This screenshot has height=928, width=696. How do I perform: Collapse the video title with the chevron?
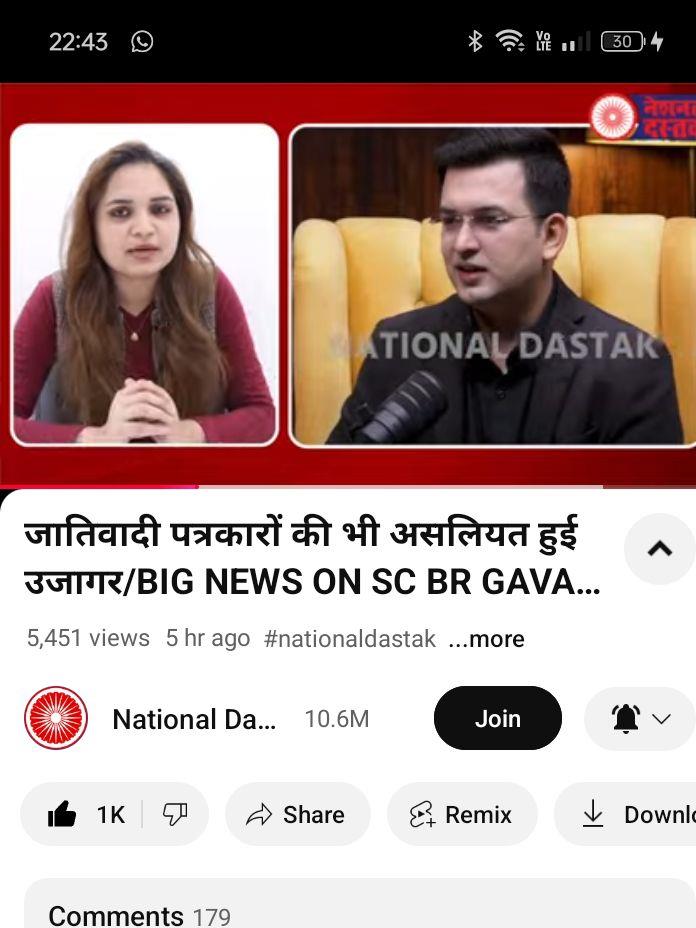[659, 548]
